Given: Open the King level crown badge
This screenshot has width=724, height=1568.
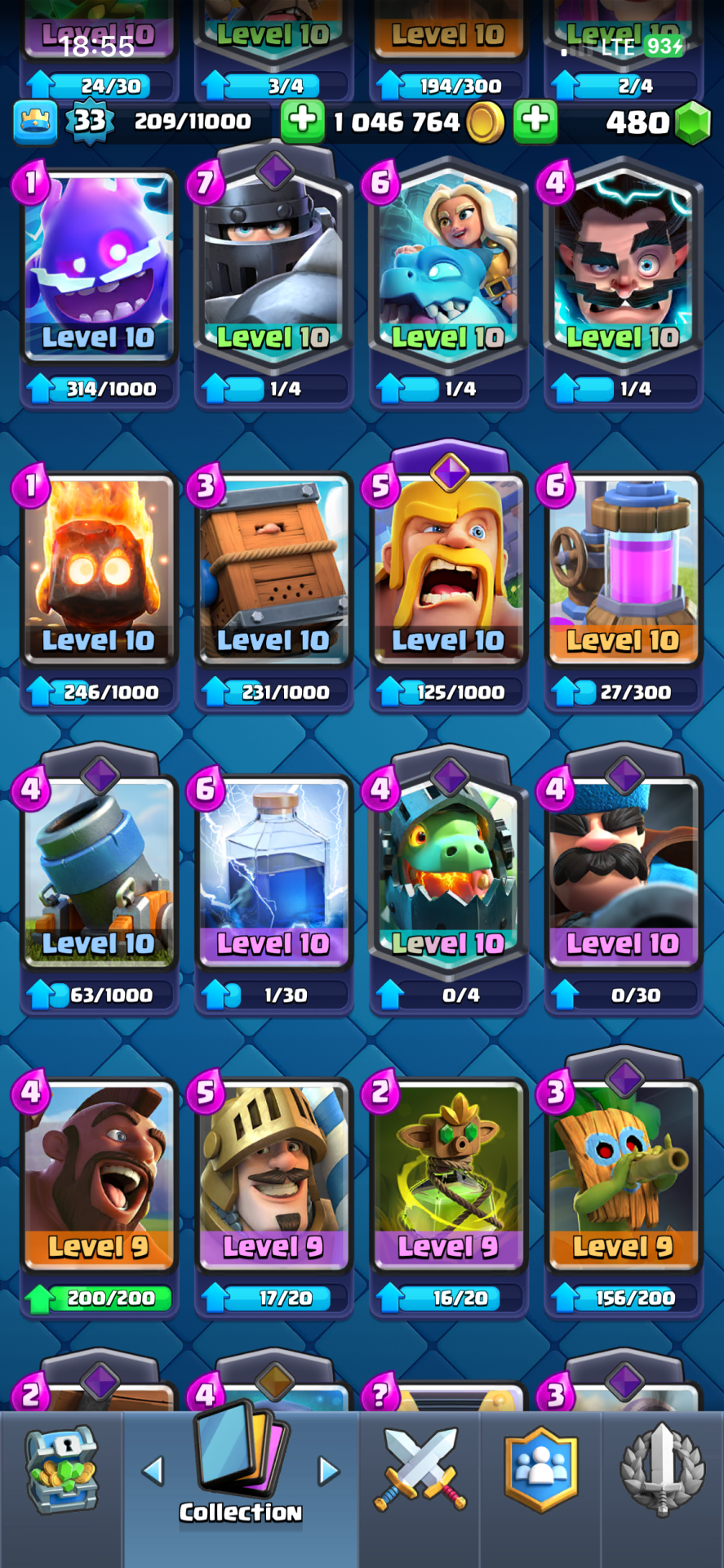Looking at the screenshot, I should pyautogui.click(x=35, y=122).
